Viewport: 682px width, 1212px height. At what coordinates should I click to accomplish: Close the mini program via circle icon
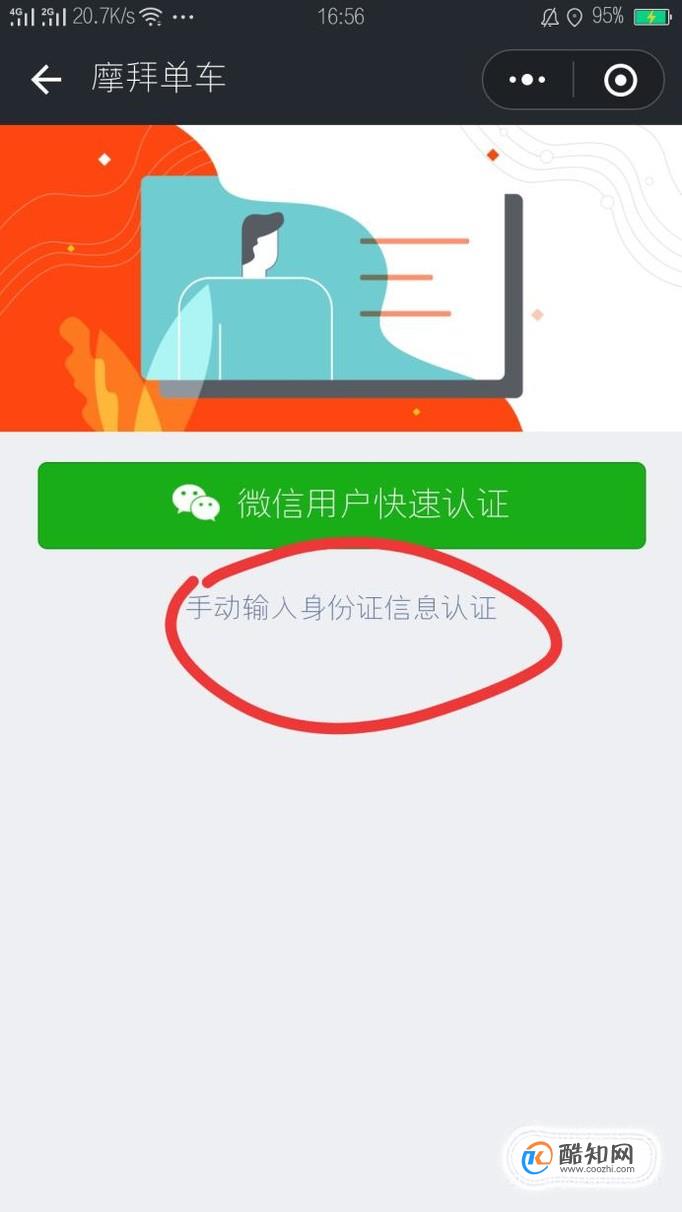(620, 80)
